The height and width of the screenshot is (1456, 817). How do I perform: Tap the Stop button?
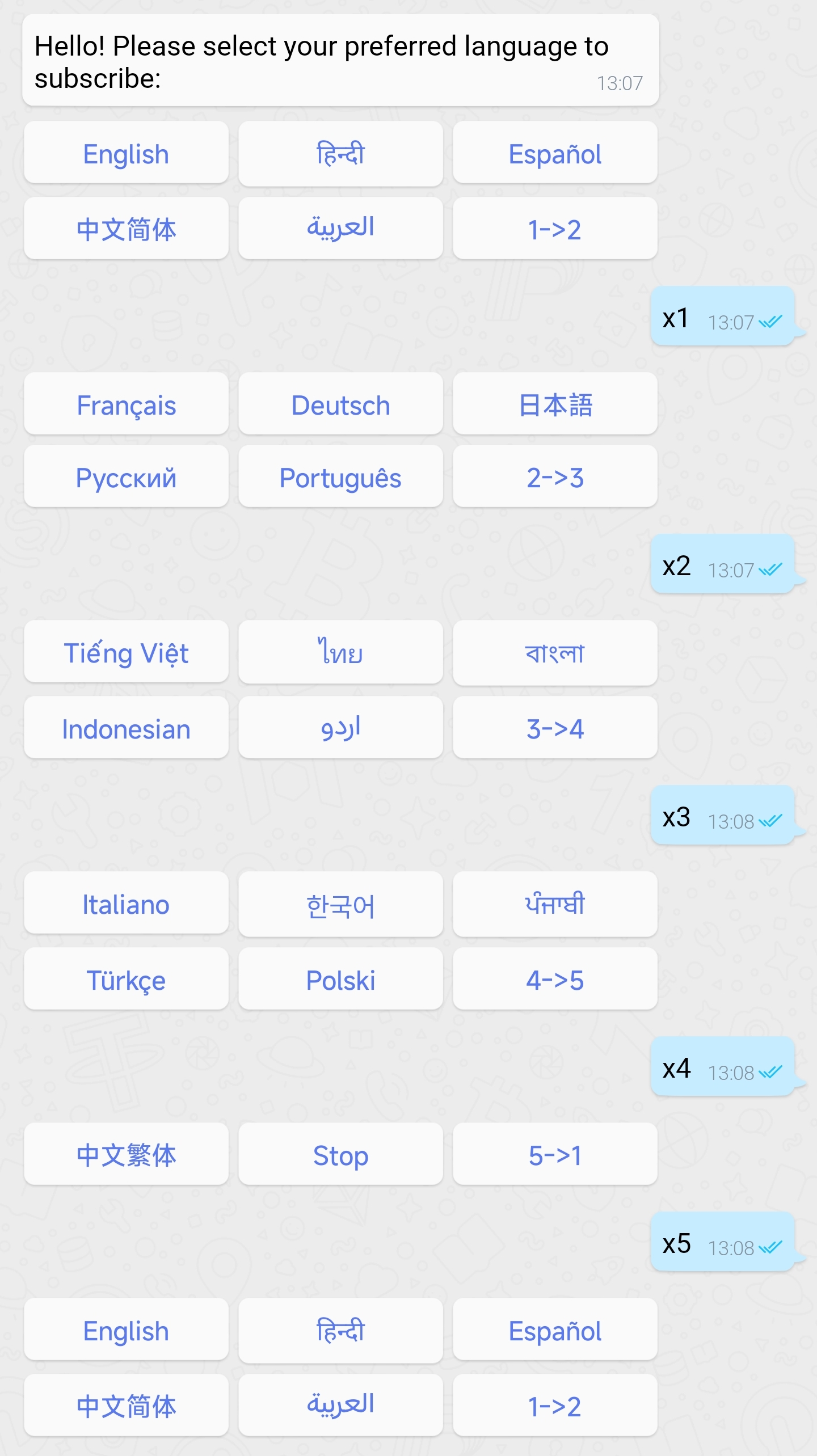pos(340,1155)
